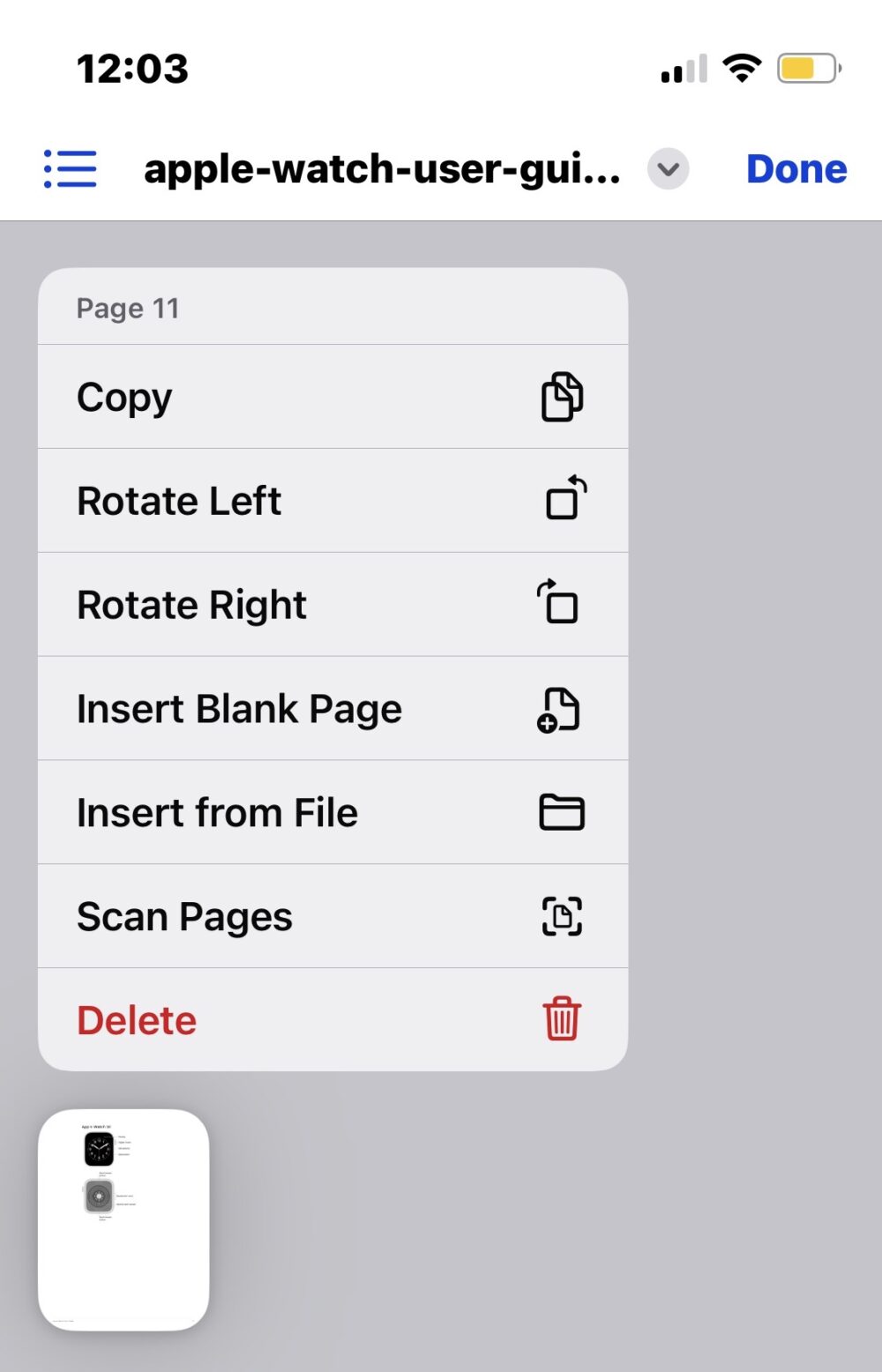
Task: Open the table of contents list icon
Action: point(71,168)
